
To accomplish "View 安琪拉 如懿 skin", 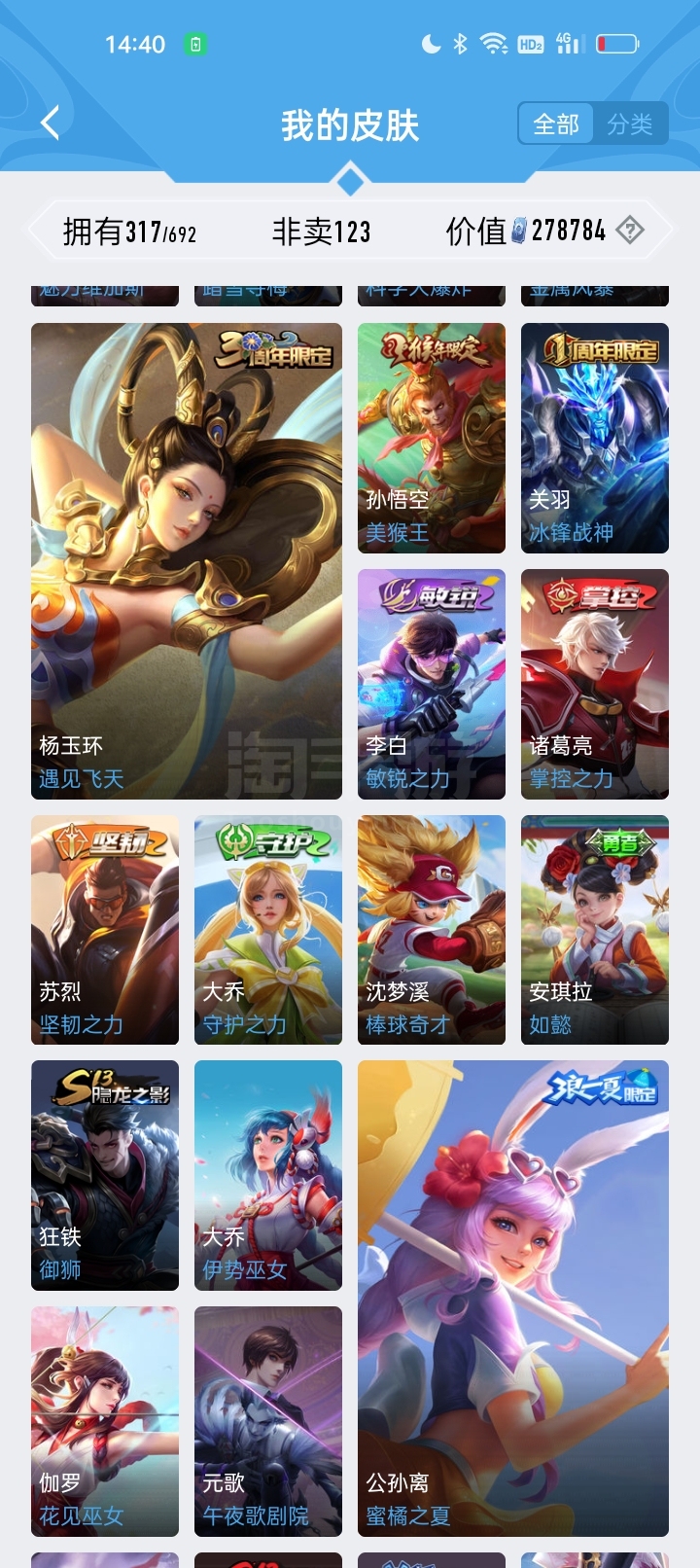I will [x=595, y=930].
